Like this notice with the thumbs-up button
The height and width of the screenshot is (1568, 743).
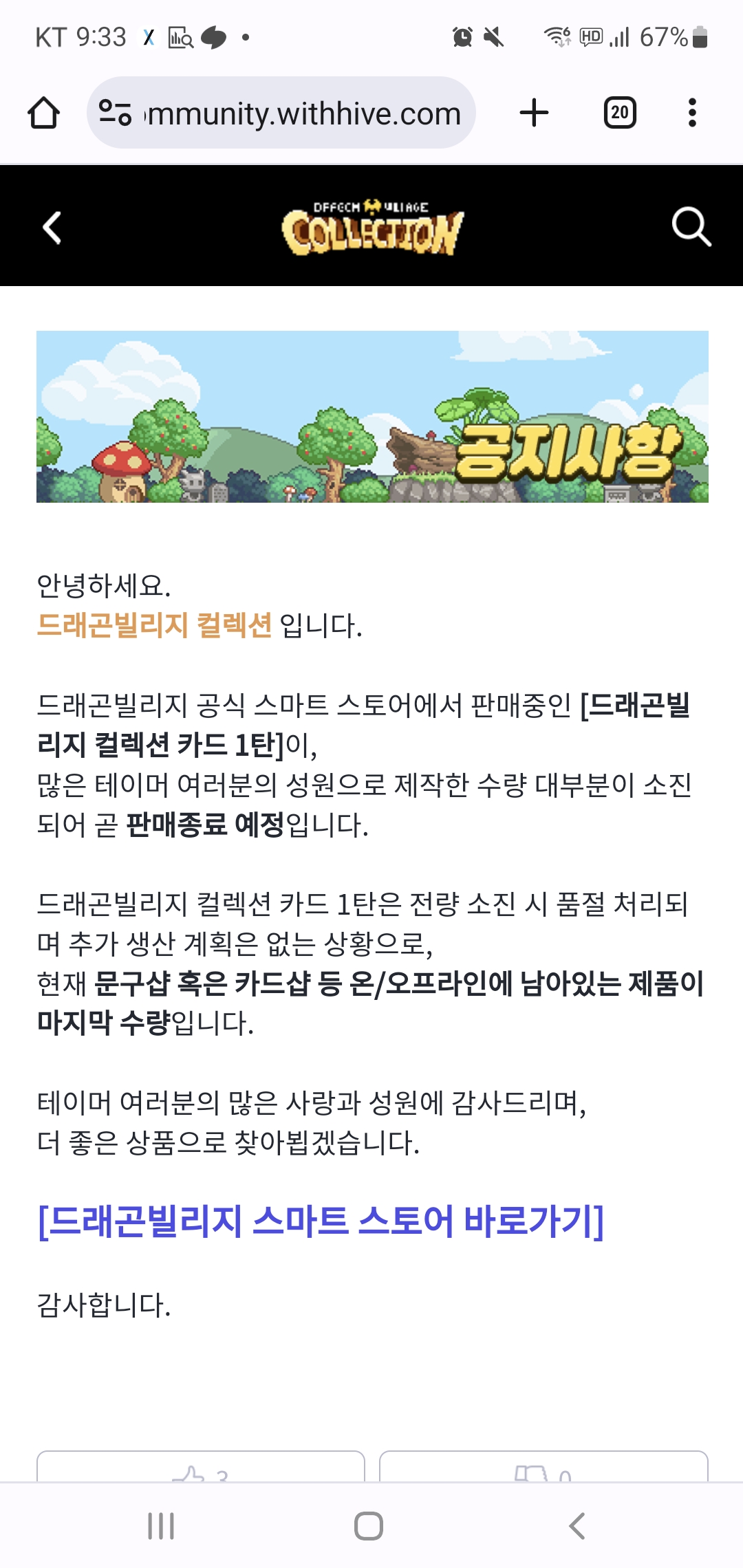(x=200, y=1469)
